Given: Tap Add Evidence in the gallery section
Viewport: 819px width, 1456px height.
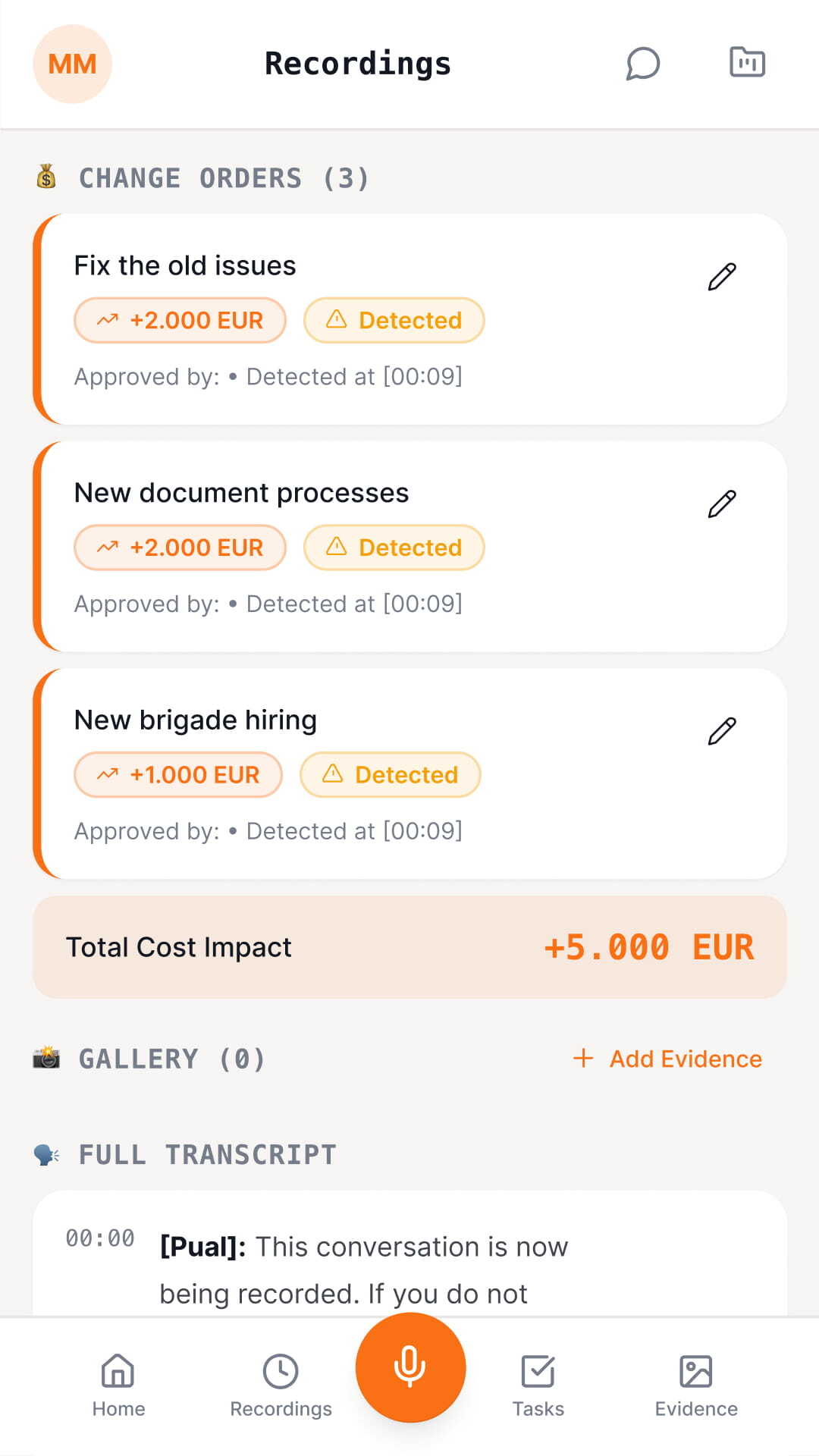Looking at the screenshot, I should coord(667,1059).
